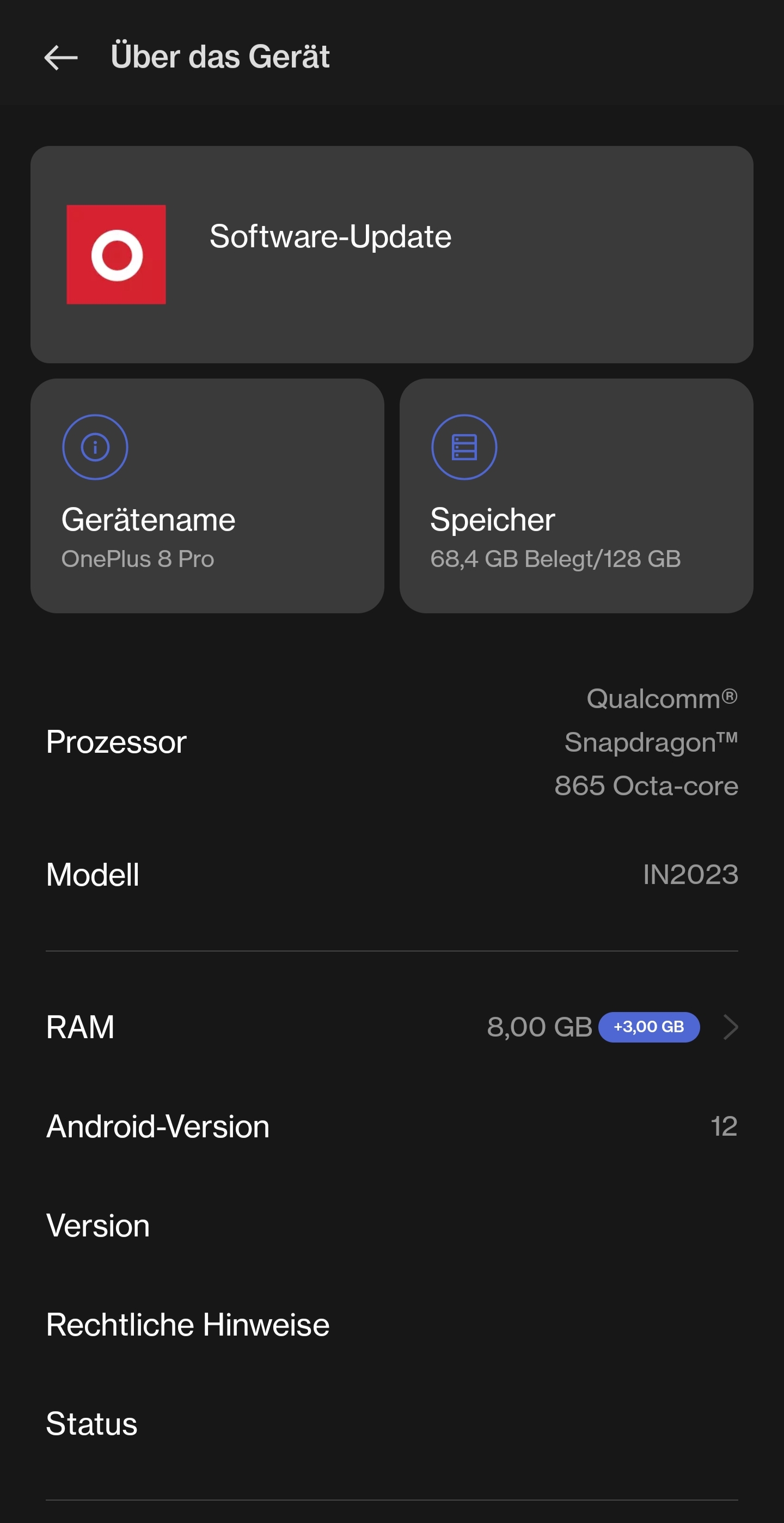Image resolution: width=784 pixels, height=1523 pixels.
Task: Open RAM details
Action: pyautogui.click(x=391, y=1027)
